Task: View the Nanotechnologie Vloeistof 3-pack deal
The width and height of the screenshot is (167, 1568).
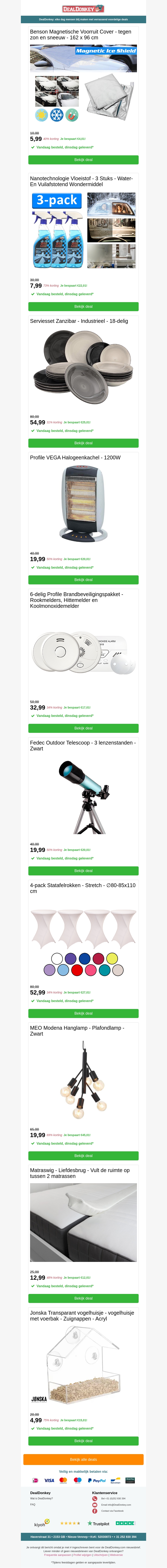Action: pyautogui.click(x=83, y=306)
